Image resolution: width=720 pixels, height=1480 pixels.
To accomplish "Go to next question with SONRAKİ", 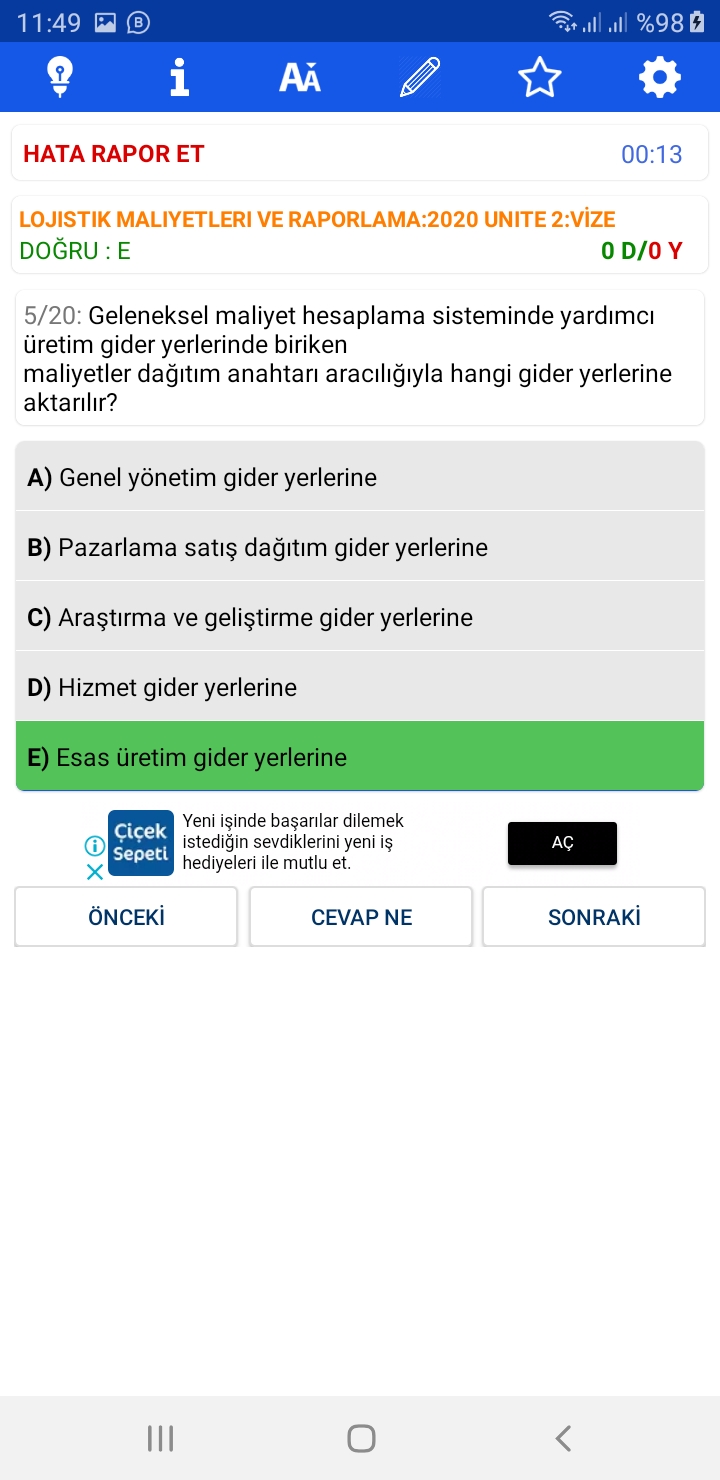I will [x=594, y=917].
